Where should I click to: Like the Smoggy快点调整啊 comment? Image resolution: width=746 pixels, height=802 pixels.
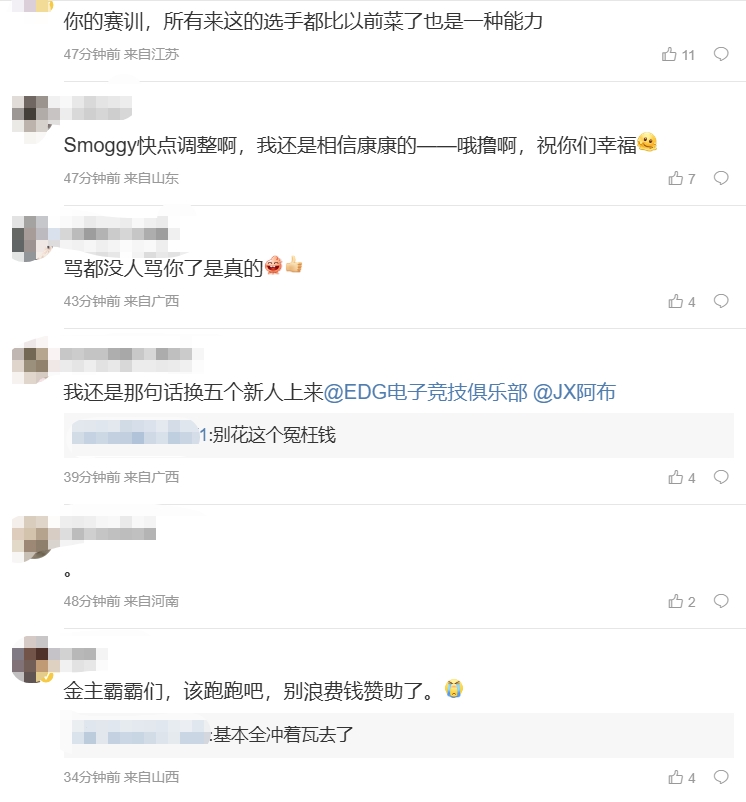(x=675, y=178)
